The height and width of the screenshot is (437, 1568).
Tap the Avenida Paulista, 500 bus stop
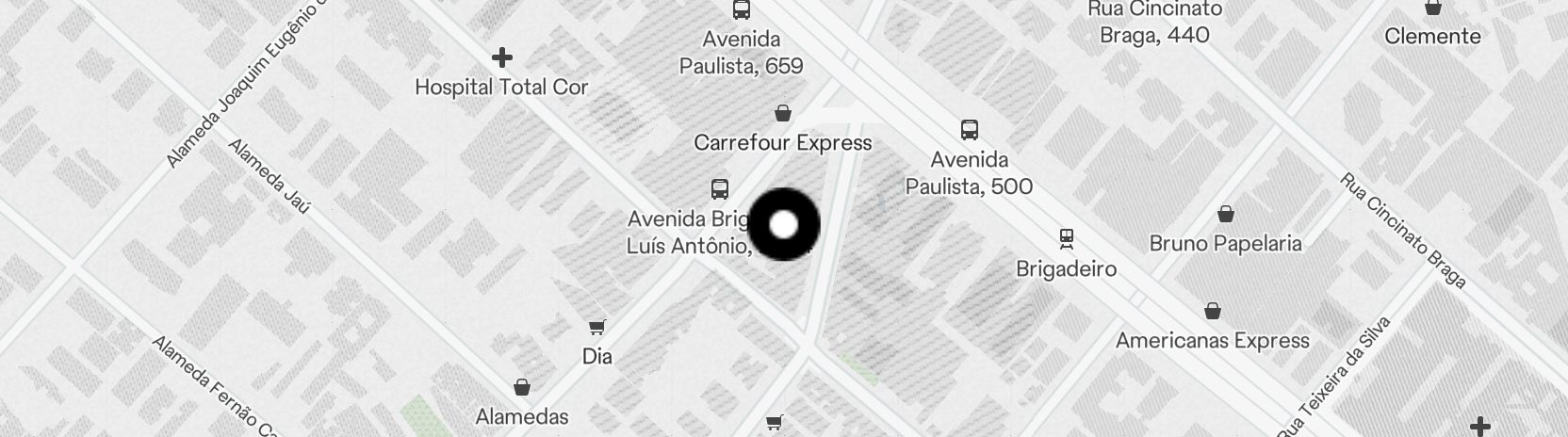coord(969,130)
